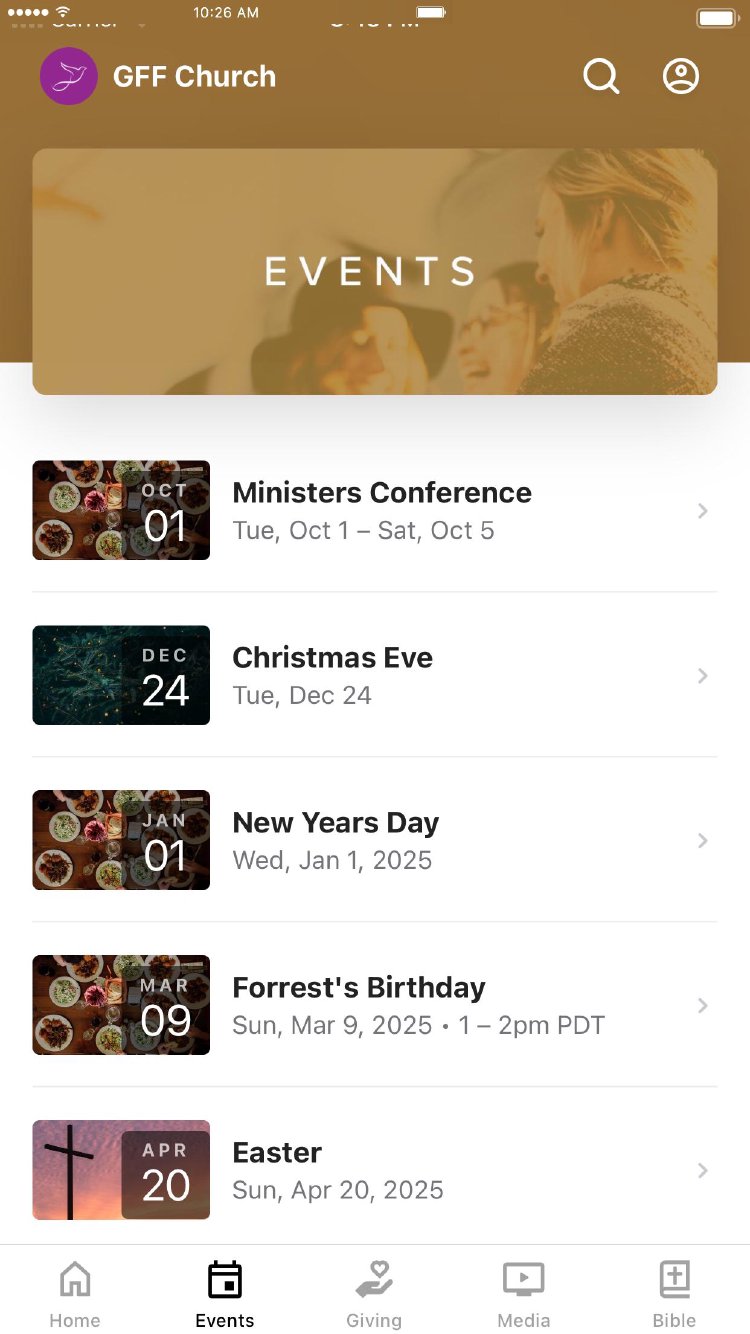Viewport: 750px width, 1334px height.
Task: Open the Bible tab
Action: click(x=674, y=1293)
